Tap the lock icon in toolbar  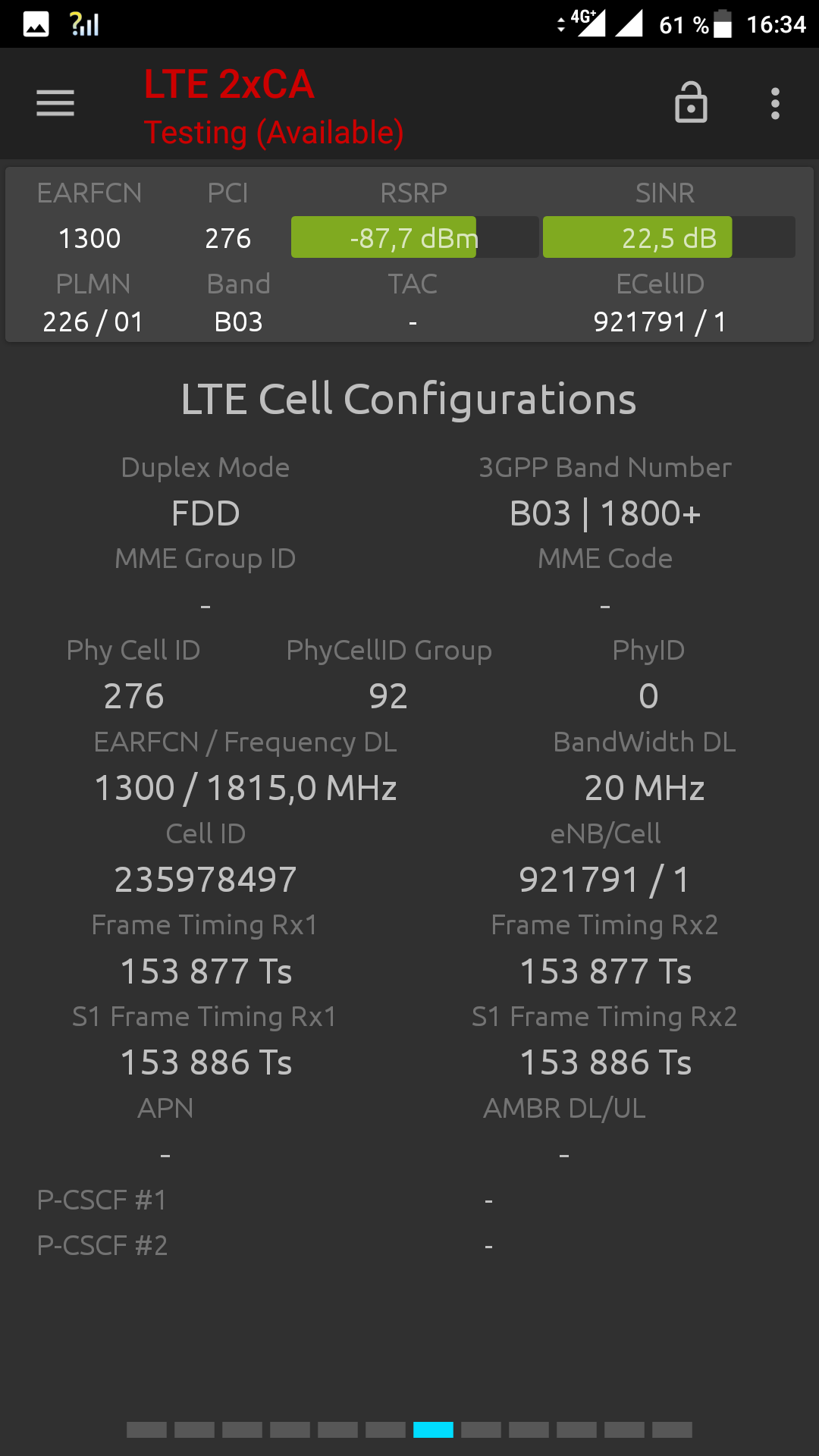click(x=691, y=102)
